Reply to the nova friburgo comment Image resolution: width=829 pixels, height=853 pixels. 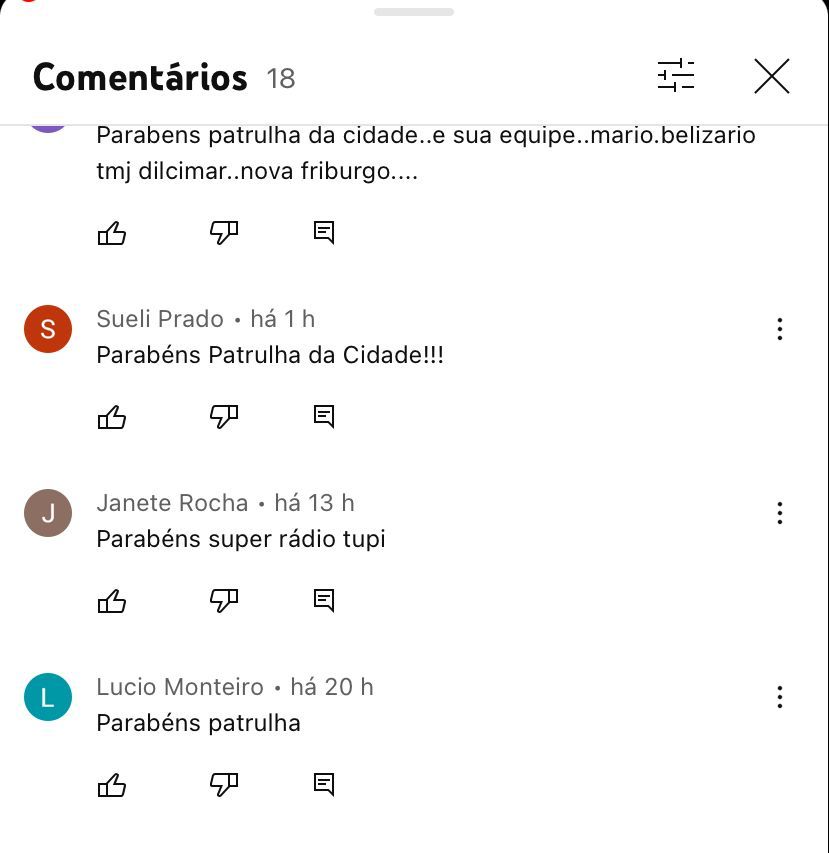click(324, 233)
